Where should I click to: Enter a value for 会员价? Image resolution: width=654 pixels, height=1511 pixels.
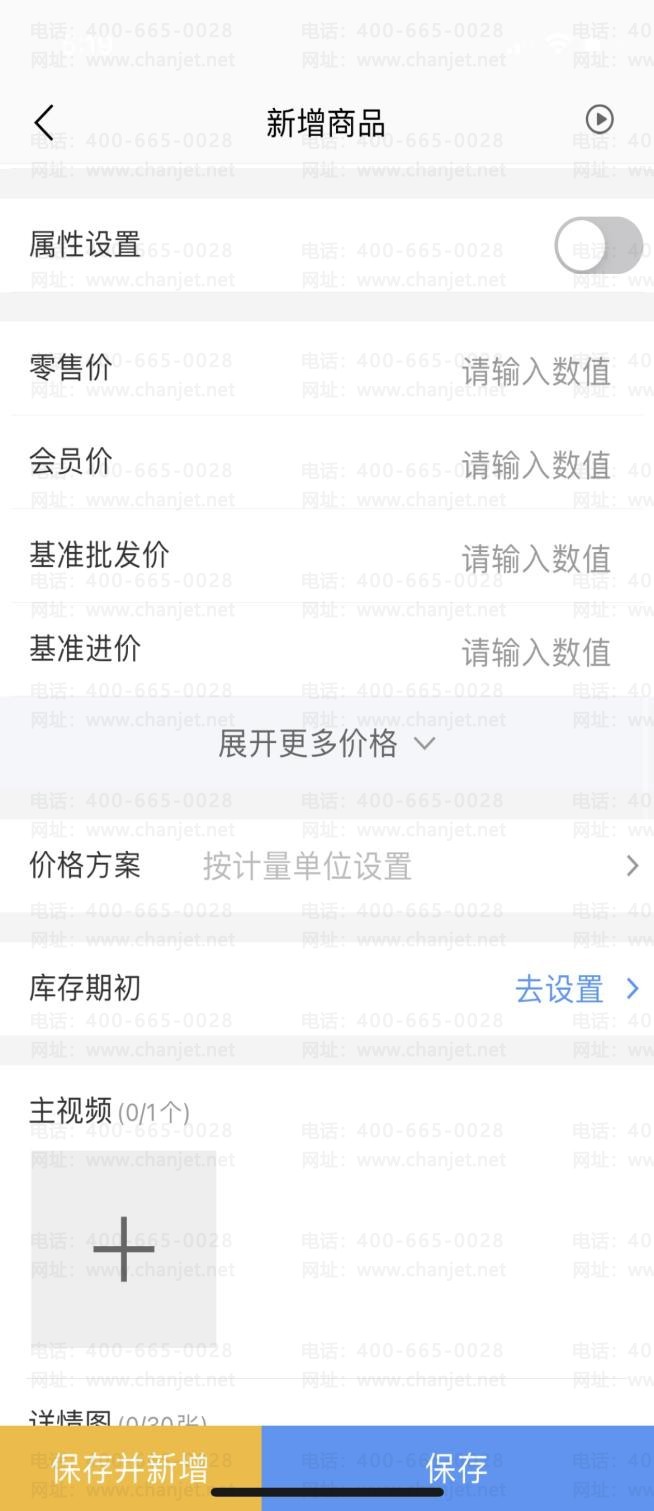pyautogui.click(x=535, y=465)
